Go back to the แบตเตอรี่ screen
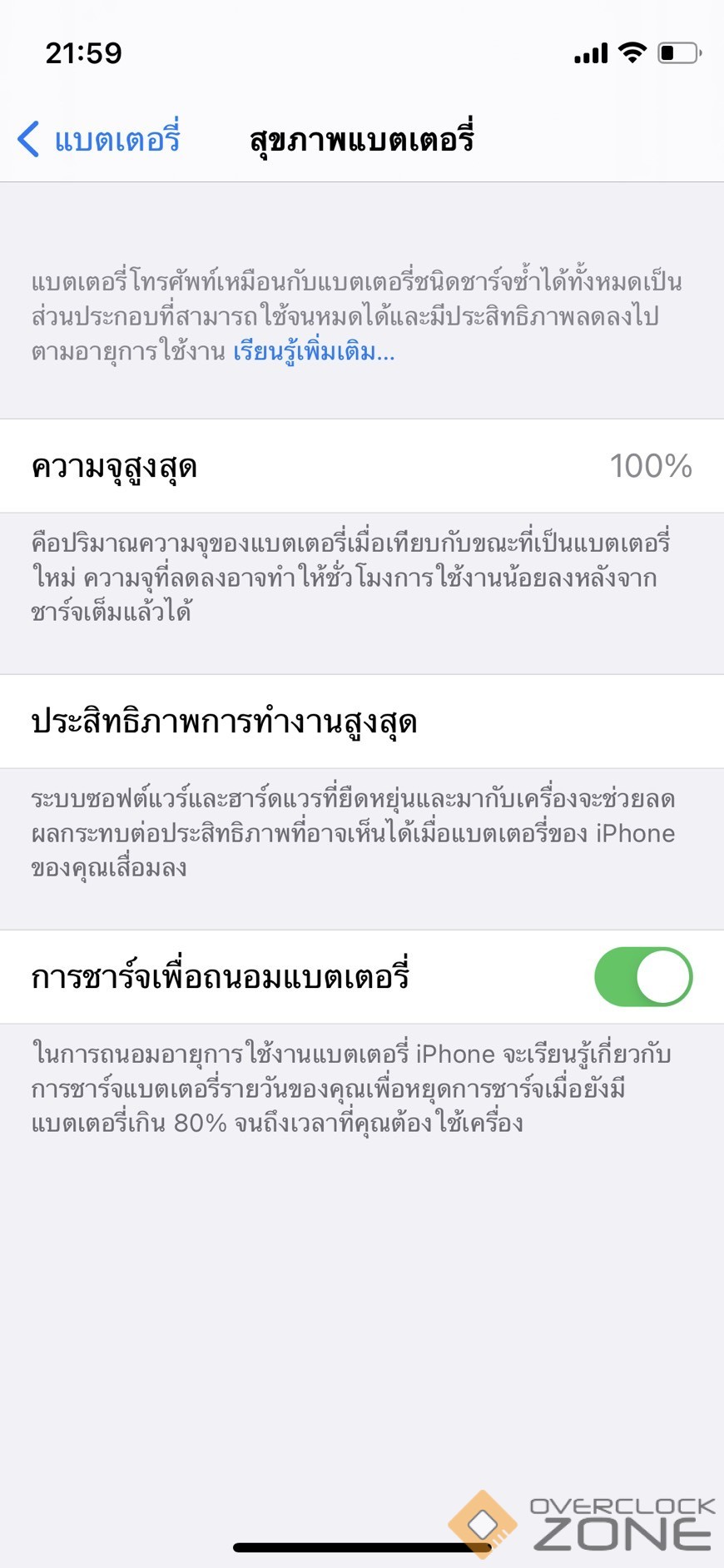This screenshot has width=724, height=1568. pos(98,139)
